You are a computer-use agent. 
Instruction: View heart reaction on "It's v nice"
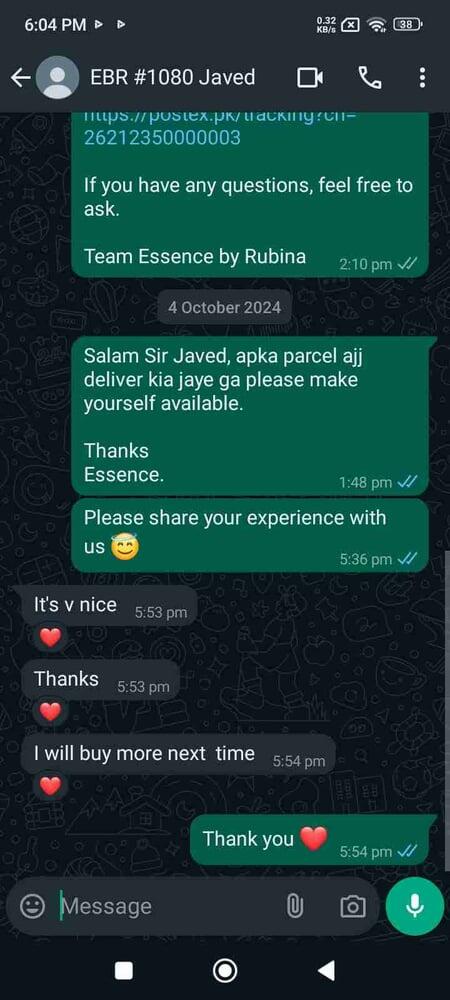pos(50,637)
